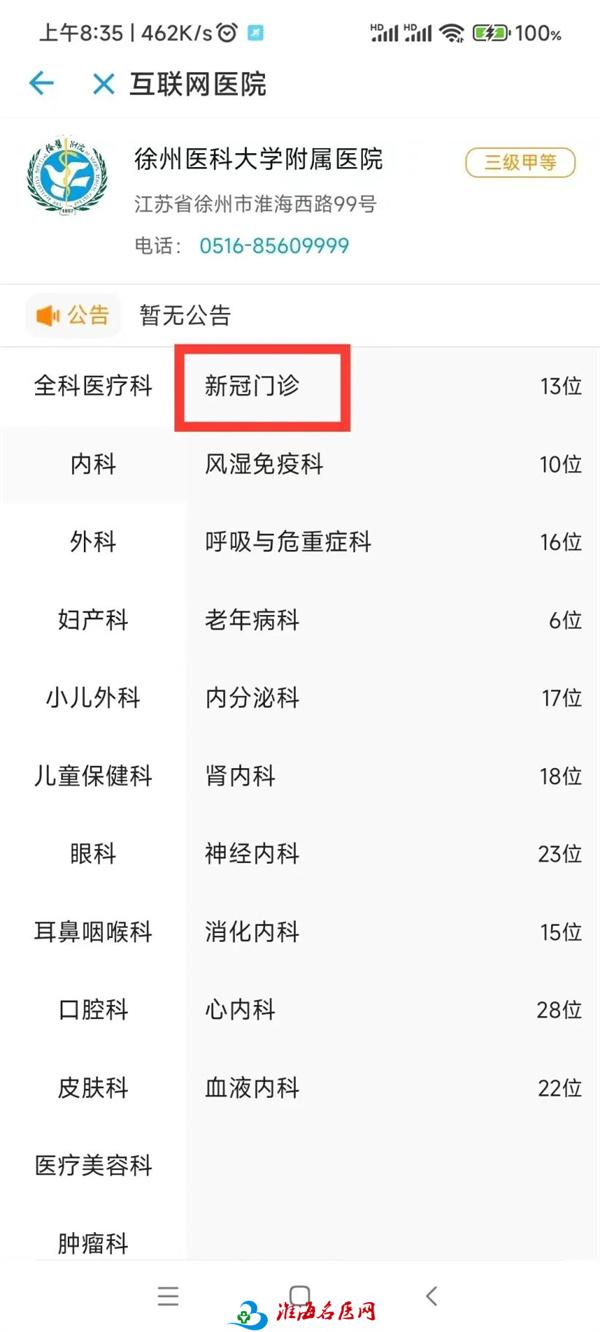
Task: Select the 全科医疗科 category
Action: click(x=93, y=386)
